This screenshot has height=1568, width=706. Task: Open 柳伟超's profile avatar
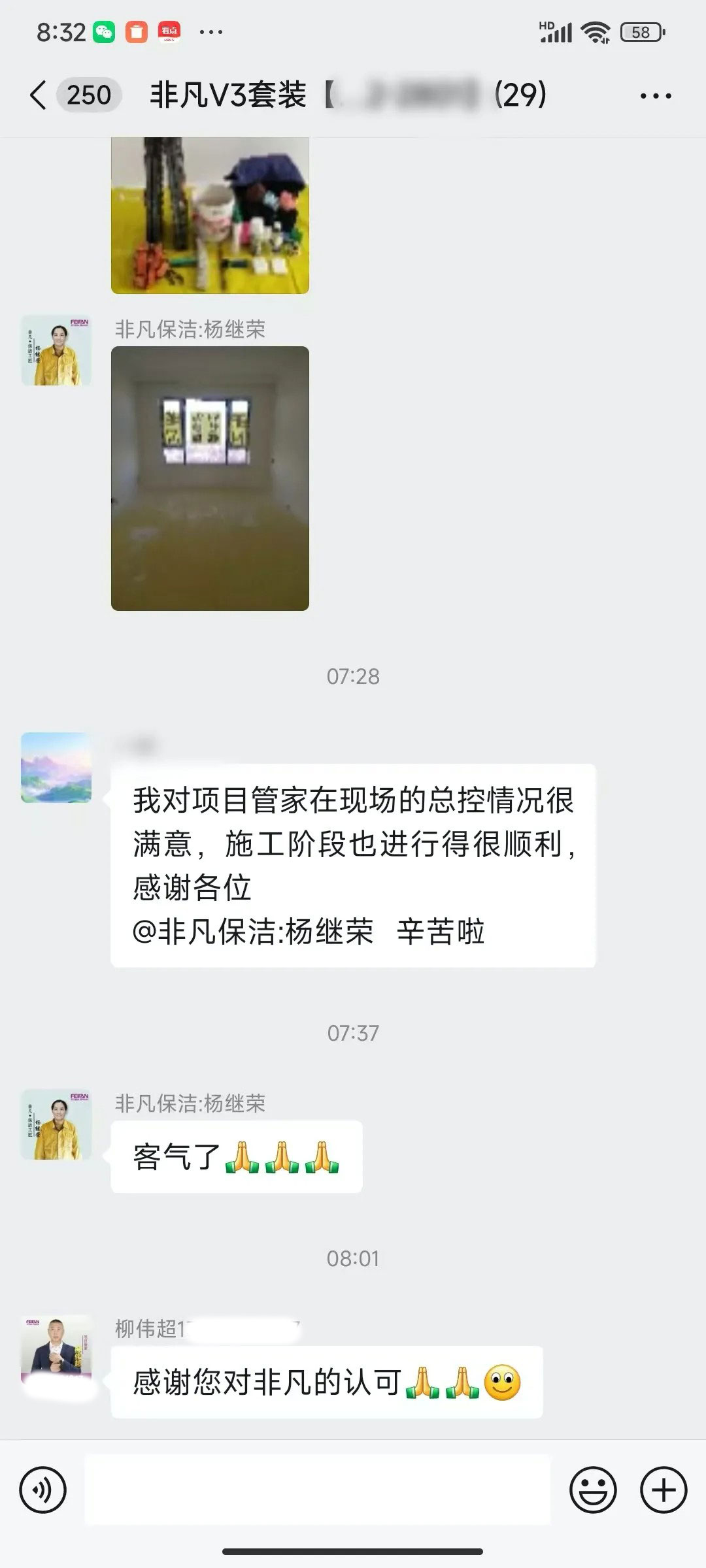coord(56,1350)
